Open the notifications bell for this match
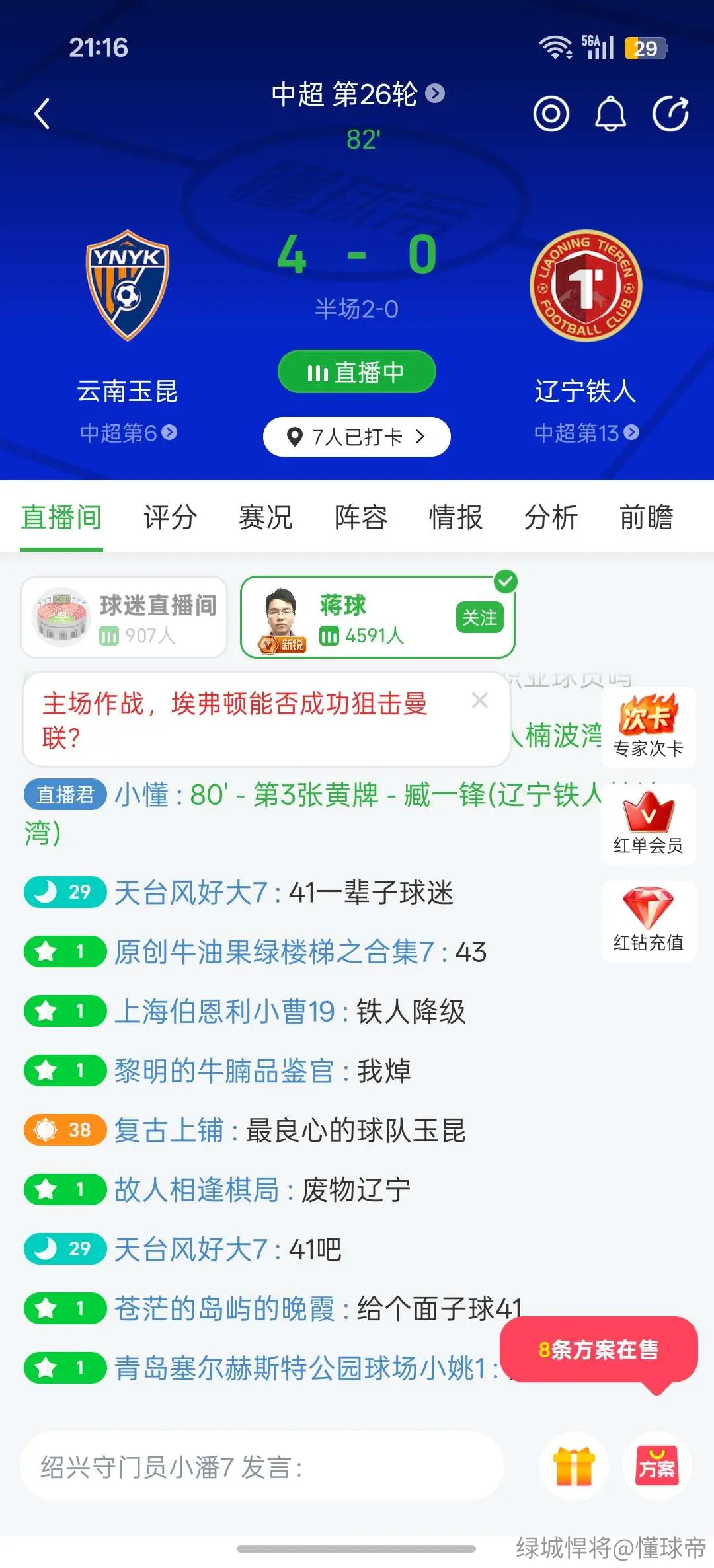Viewport: 714px width, 1568px height. pyautogui.click(x=611, y=114)
